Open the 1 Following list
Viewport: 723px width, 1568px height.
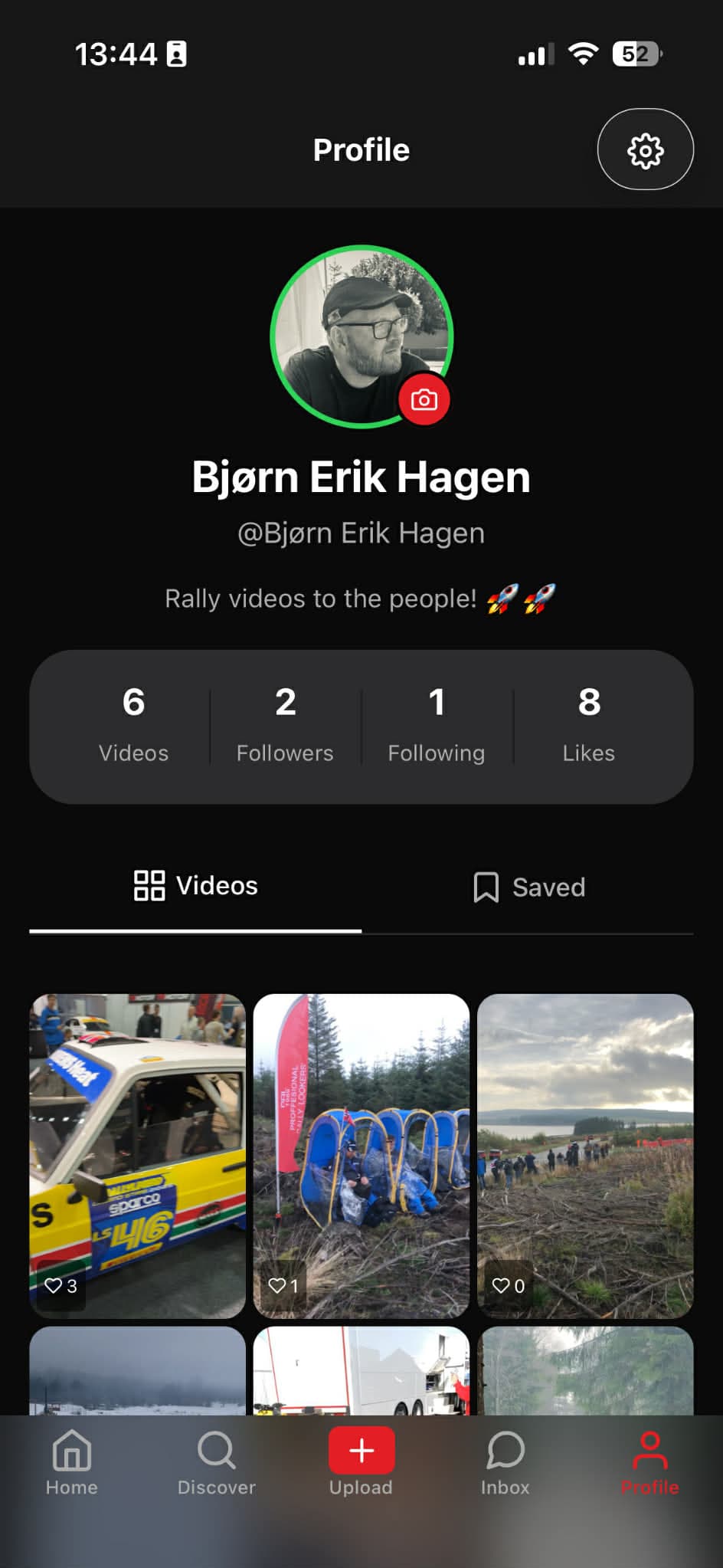click(437, 723)
